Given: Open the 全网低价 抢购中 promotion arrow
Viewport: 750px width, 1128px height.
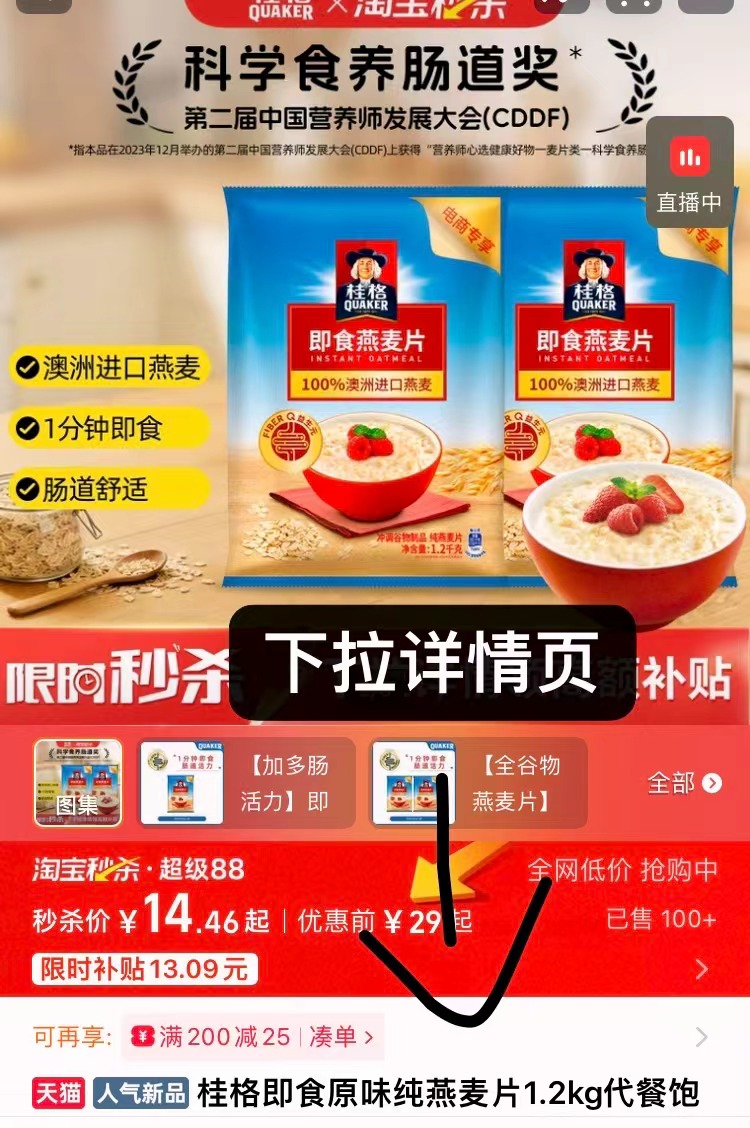Looking at the screenshot, I should (701, 968).
